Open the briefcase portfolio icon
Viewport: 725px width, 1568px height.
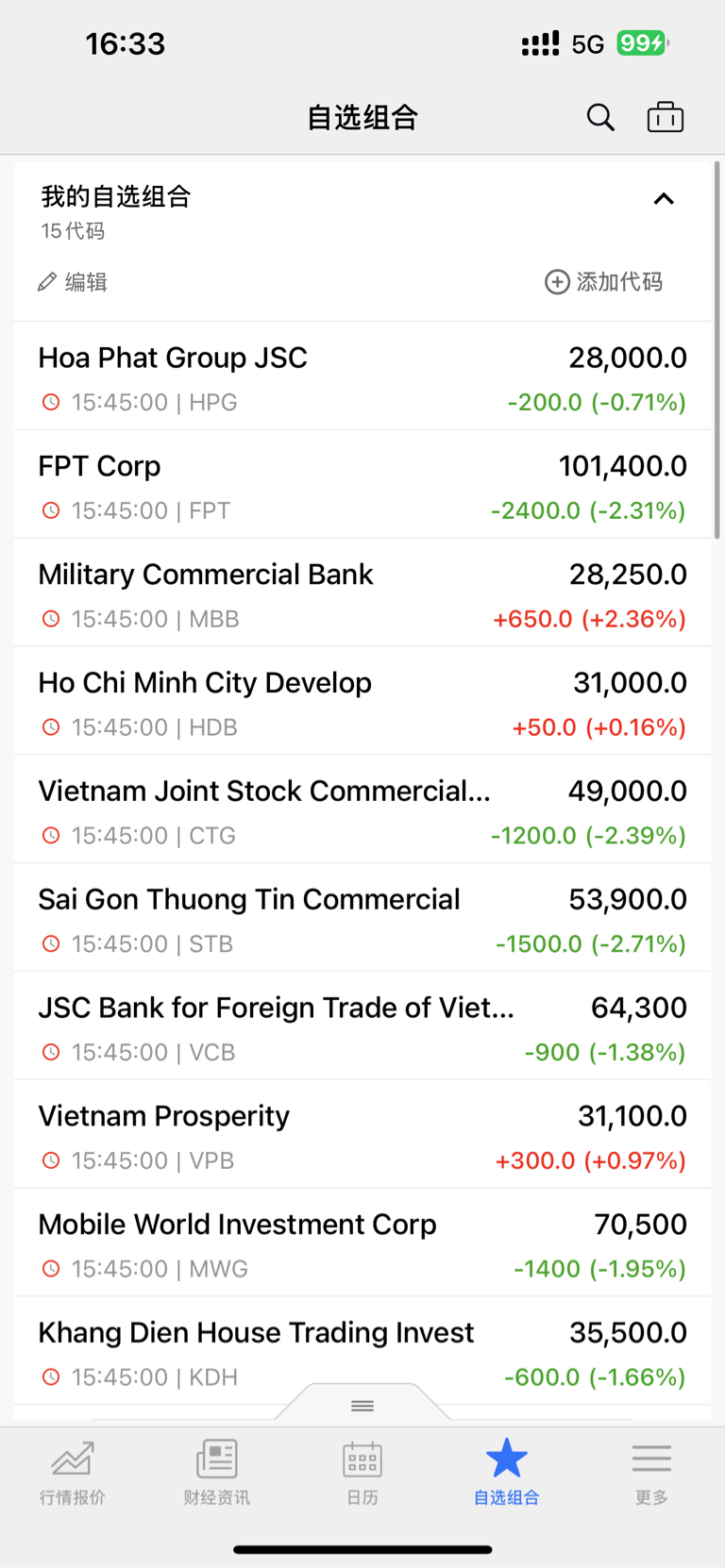pos(666,118)
